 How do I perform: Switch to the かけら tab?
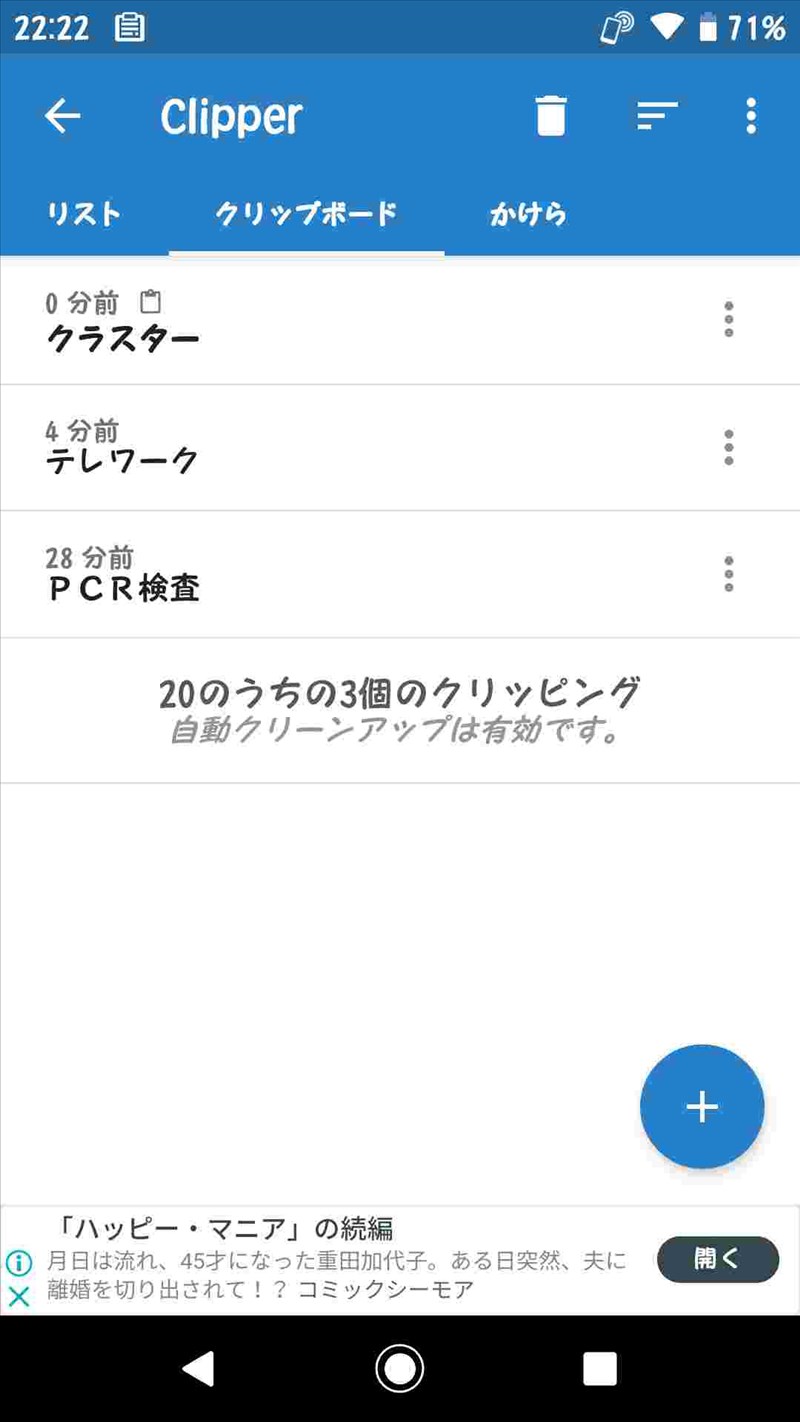528,214
